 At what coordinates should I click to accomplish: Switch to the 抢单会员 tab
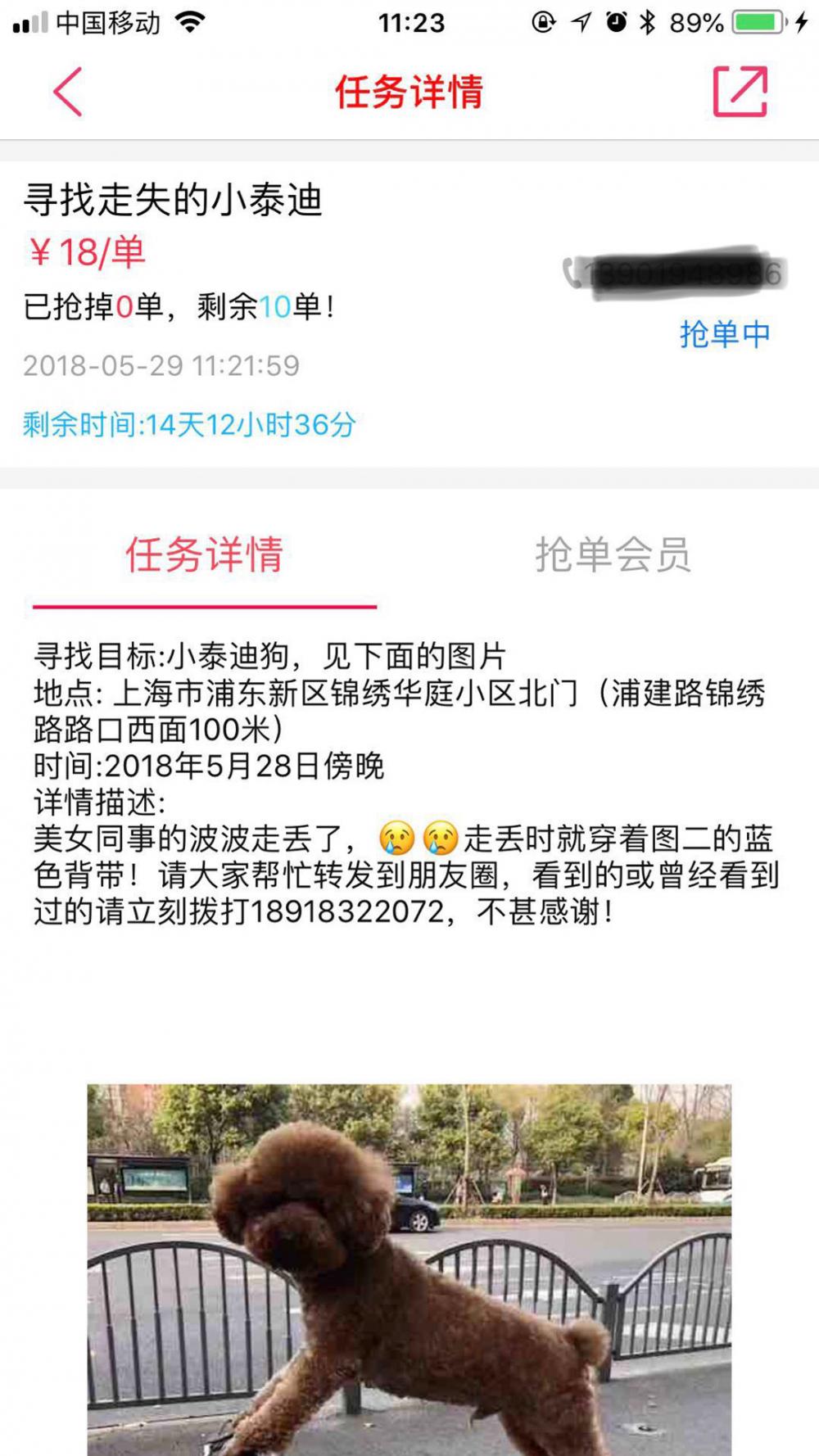613,555
